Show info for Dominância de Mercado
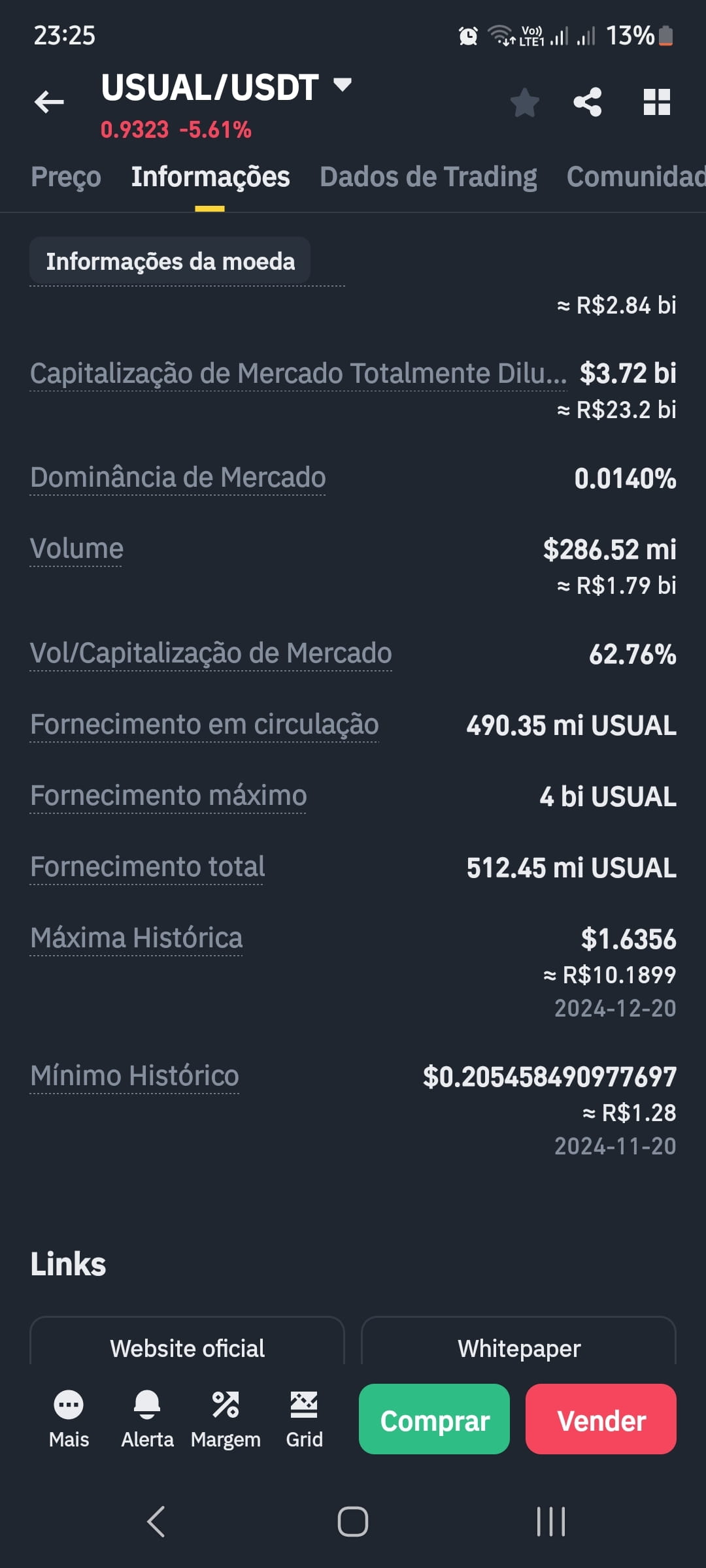Screen dimensions: 706x1568 pos(178,478)
